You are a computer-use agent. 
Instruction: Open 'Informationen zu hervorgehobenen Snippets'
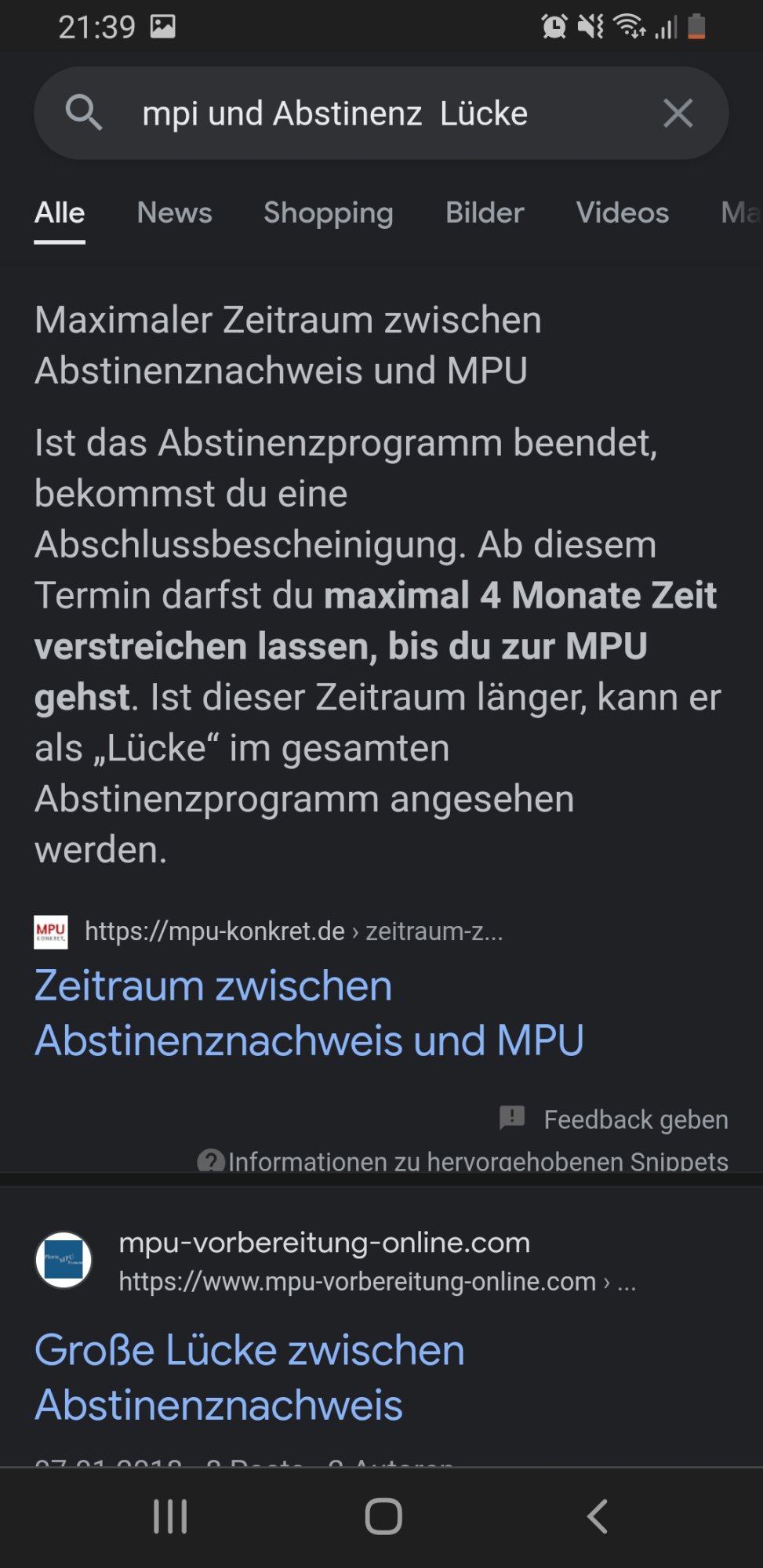point(463,1160)
